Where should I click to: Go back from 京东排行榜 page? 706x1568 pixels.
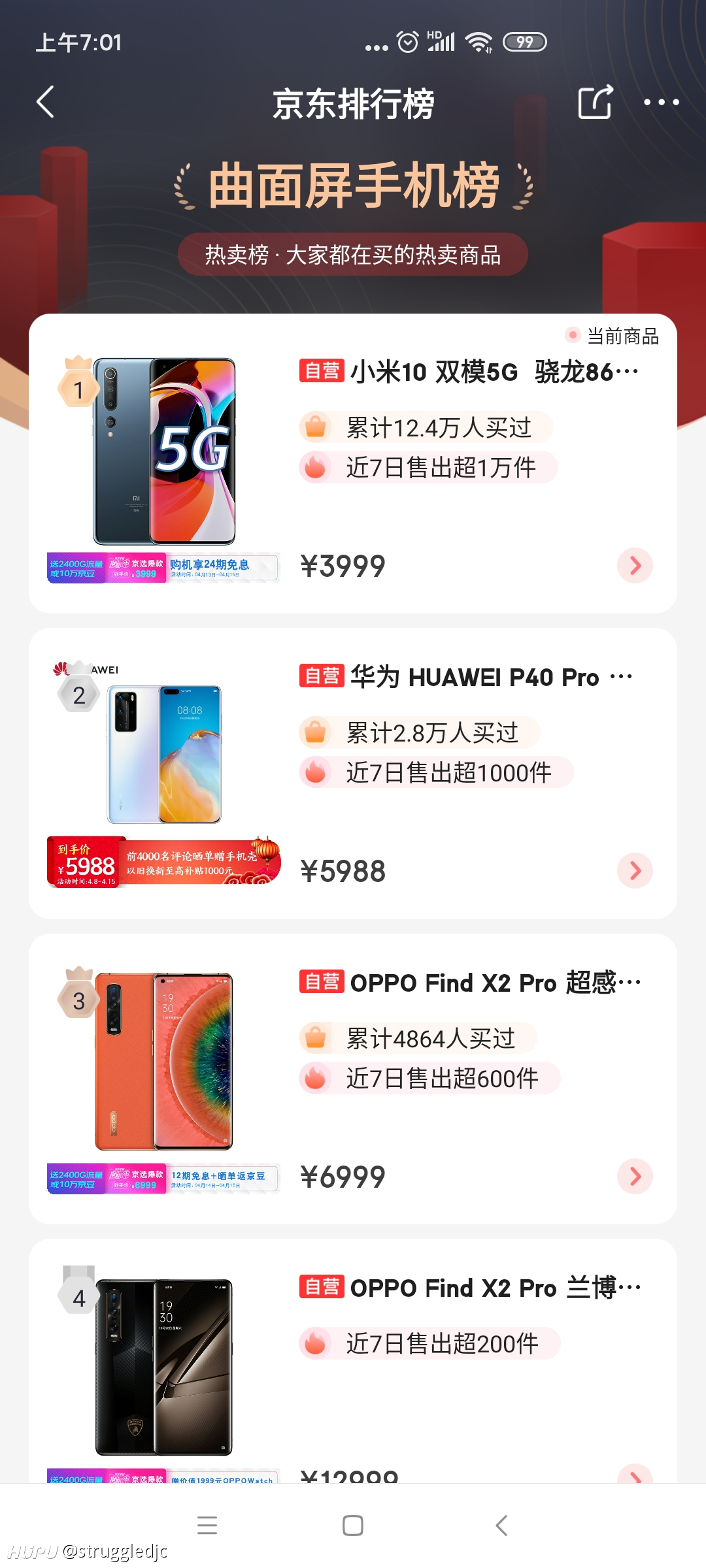(45, 102)
